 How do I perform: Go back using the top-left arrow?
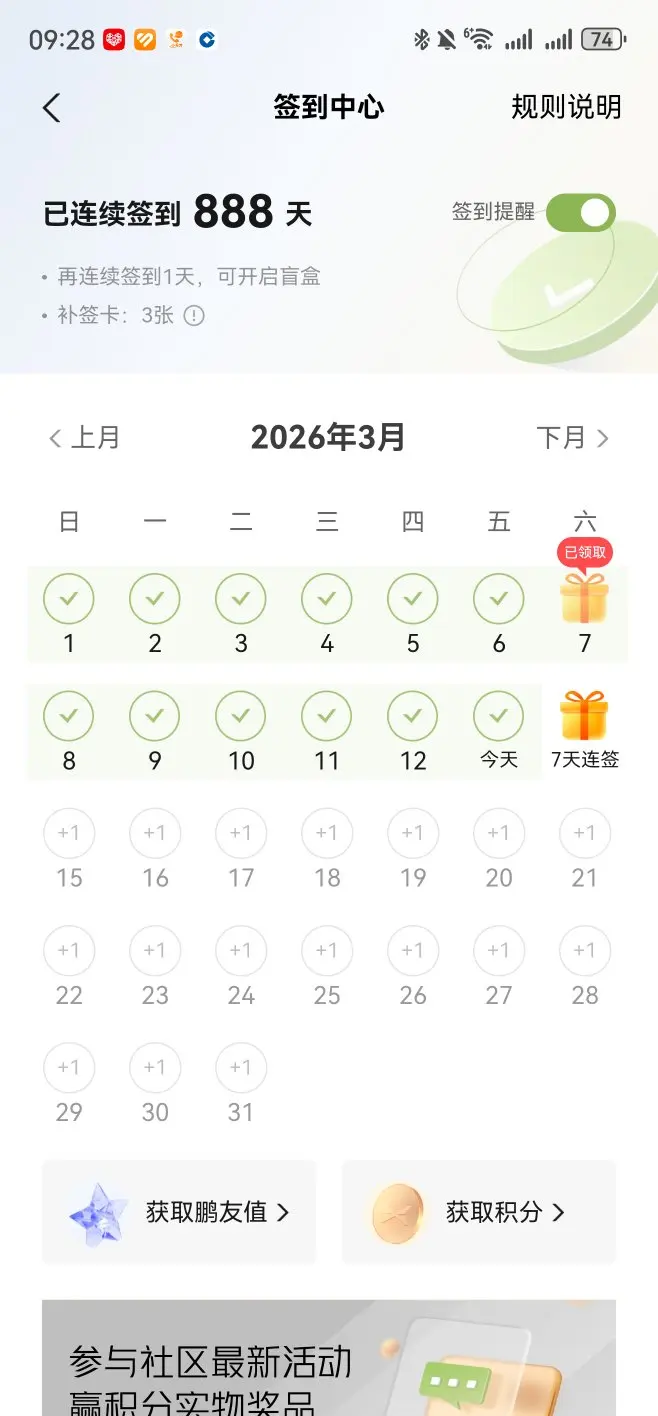51,107
